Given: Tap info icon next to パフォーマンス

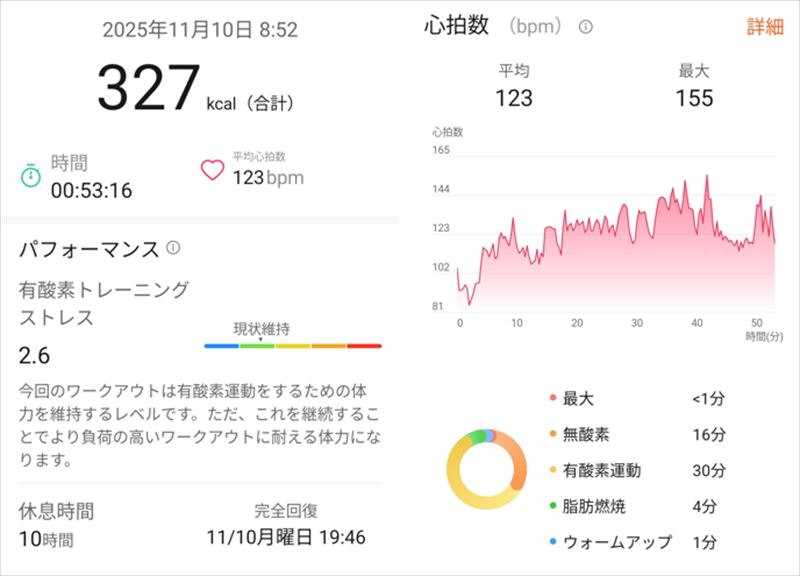Looking at the screenshot, I should tap(173, 247).
